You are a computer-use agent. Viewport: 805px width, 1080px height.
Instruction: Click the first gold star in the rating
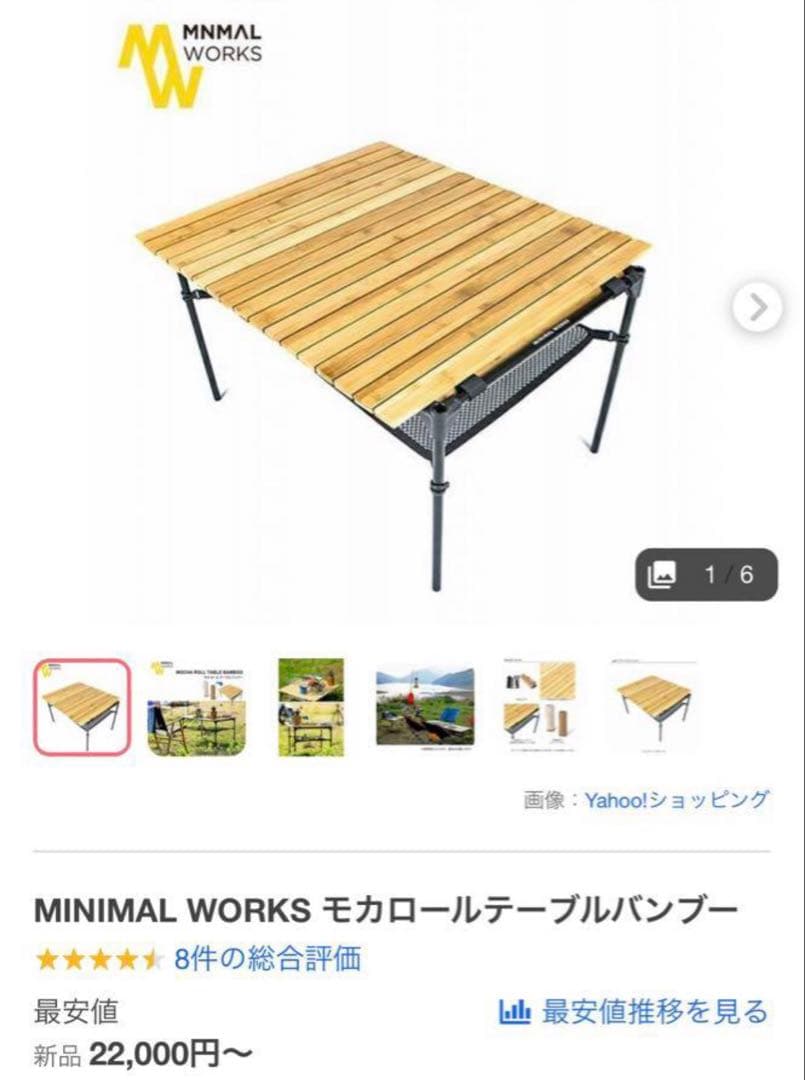pos(46,957)
